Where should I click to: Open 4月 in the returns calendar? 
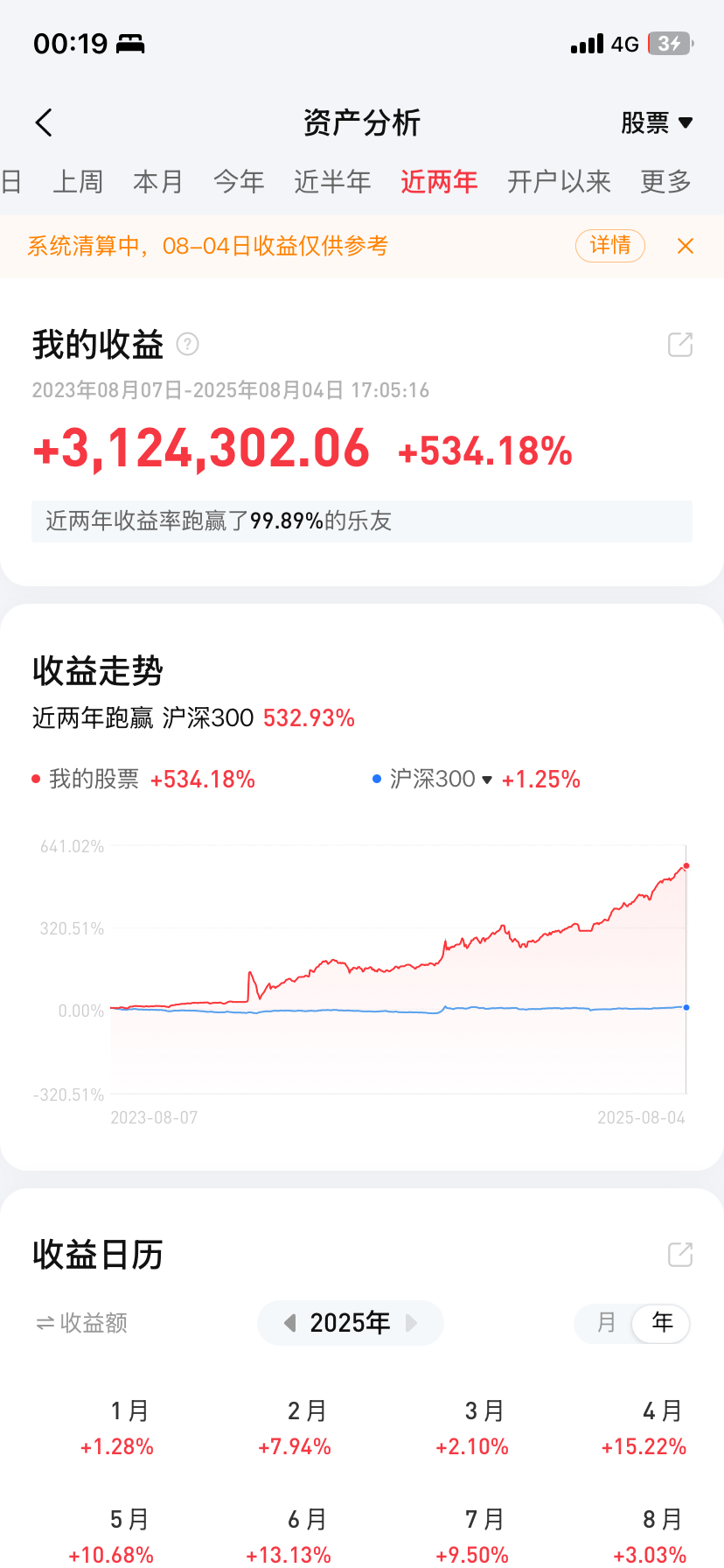click(x=644, y=1428)
